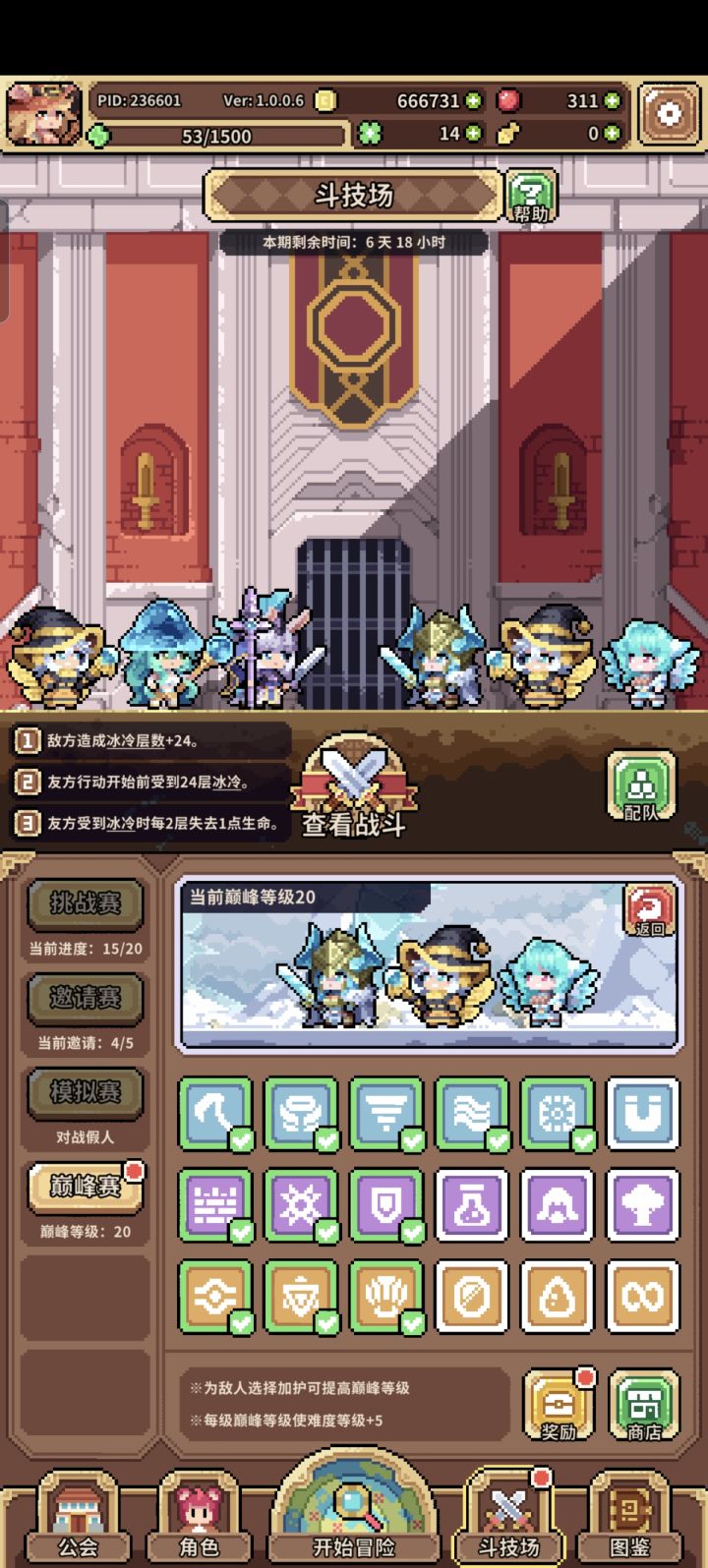Image resolution: width=708 pixels, height=1568 pixels.
Task: Open the 帮助 help icon beside 斗技场 title
Action: [532, 195]
